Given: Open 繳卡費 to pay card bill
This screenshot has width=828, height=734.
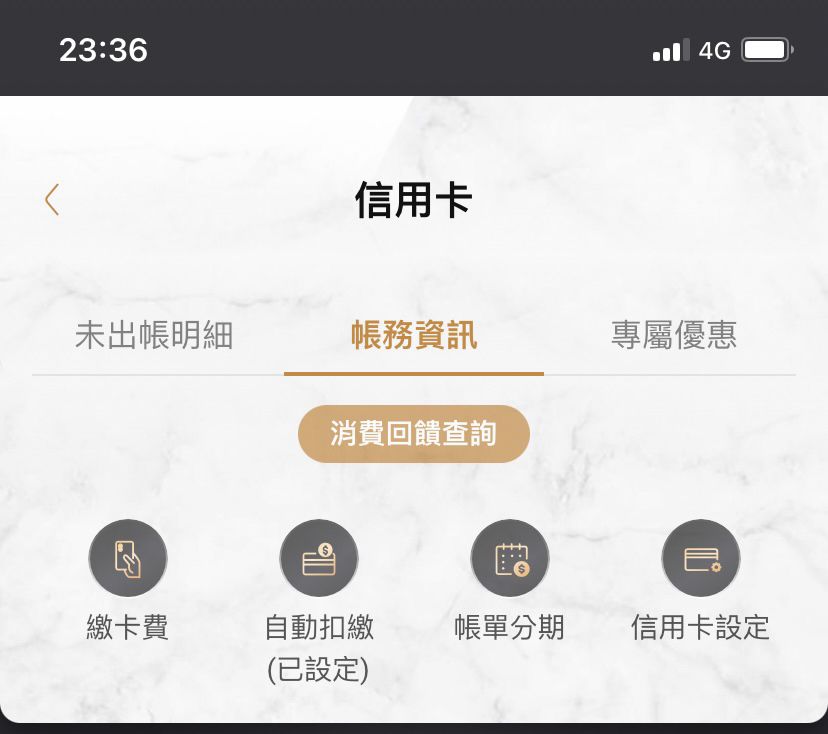Looking at the screenshot, I should click(128, 559).
